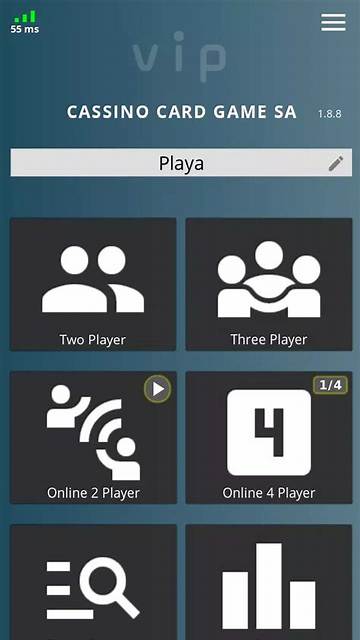Join the Online 4 Player game
Image resolution: width=360 pixels, height=640 pixels.
pyautogui.click(x=269, y=438)
